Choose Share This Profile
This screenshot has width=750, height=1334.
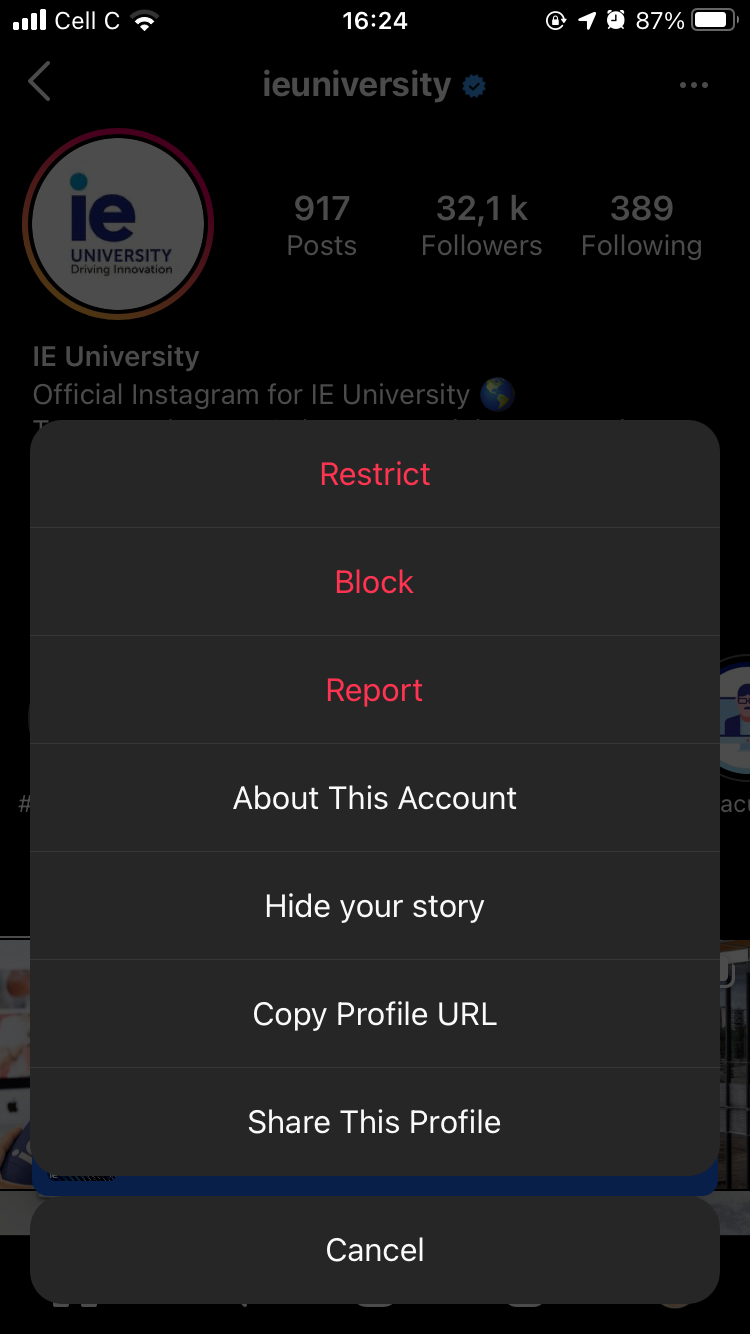[x=375, y=1122]
